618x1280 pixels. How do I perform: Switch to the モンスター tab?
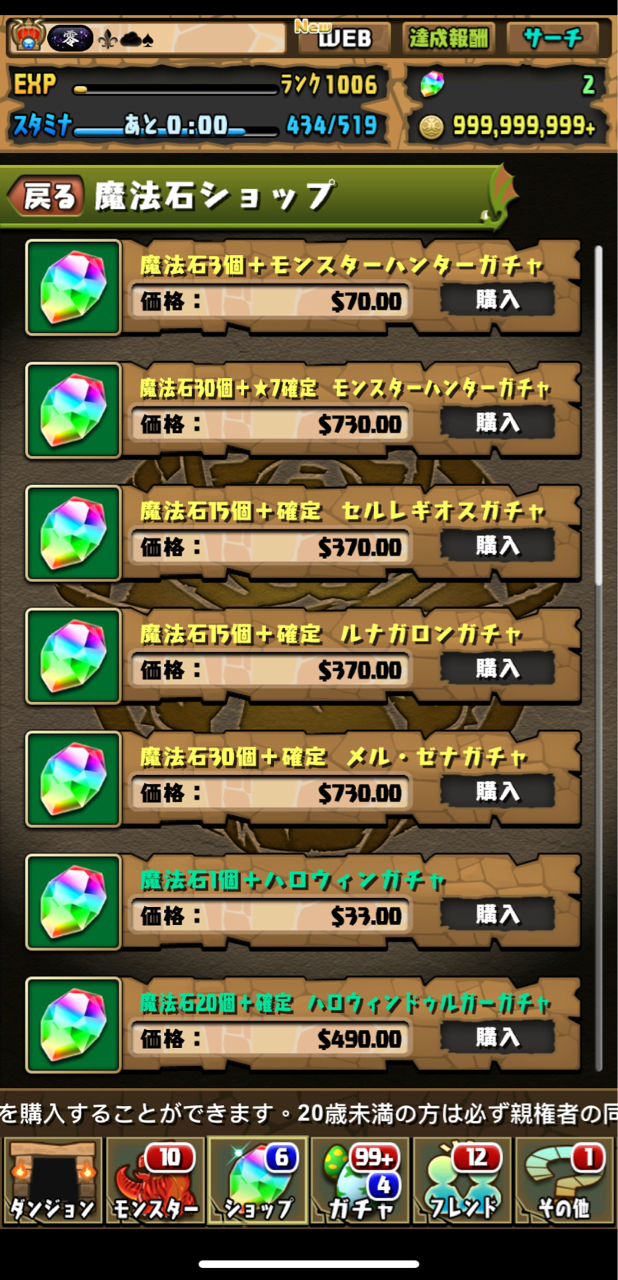coord(154,1181)
